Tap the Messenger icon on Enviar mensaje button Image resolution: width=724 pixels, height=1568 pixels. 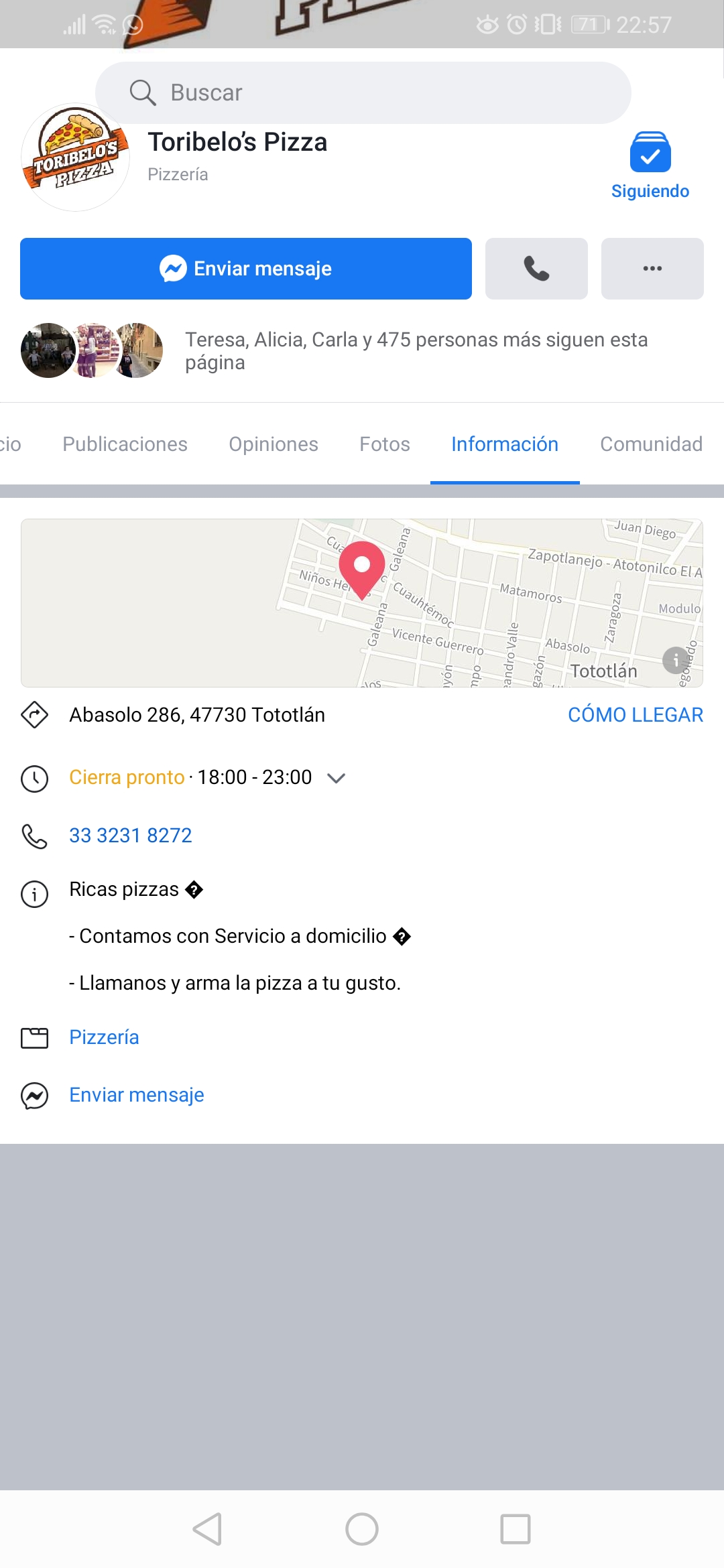[173, 268]
